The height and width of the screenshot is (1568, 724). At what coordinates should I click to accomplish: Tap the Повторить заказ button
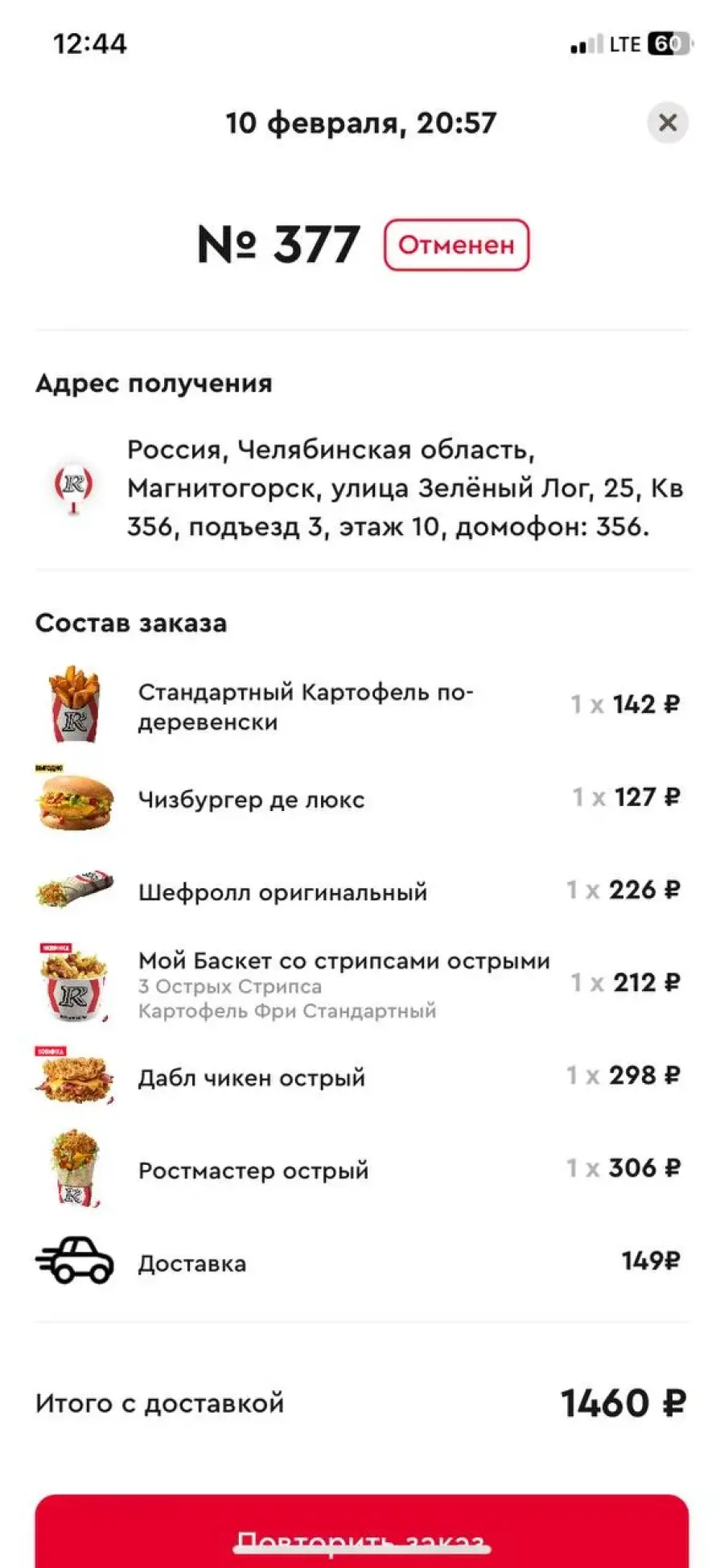362,1532
